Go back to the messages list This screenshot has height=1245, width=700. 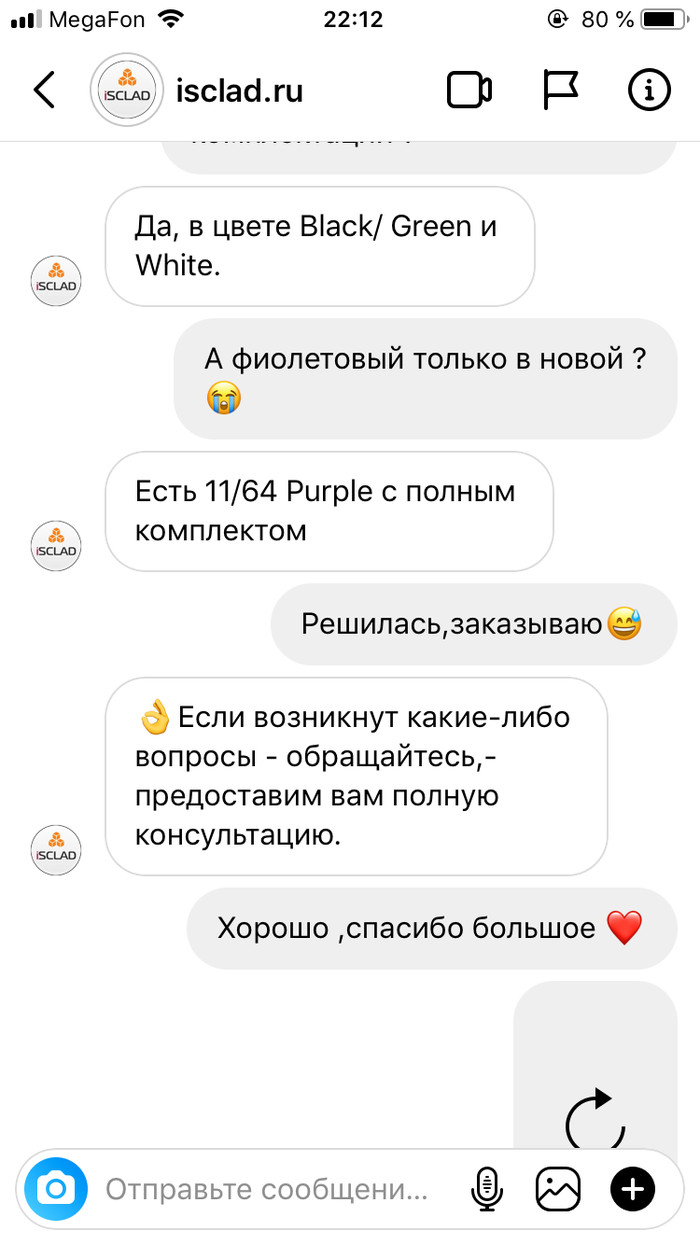coord(44,91)
